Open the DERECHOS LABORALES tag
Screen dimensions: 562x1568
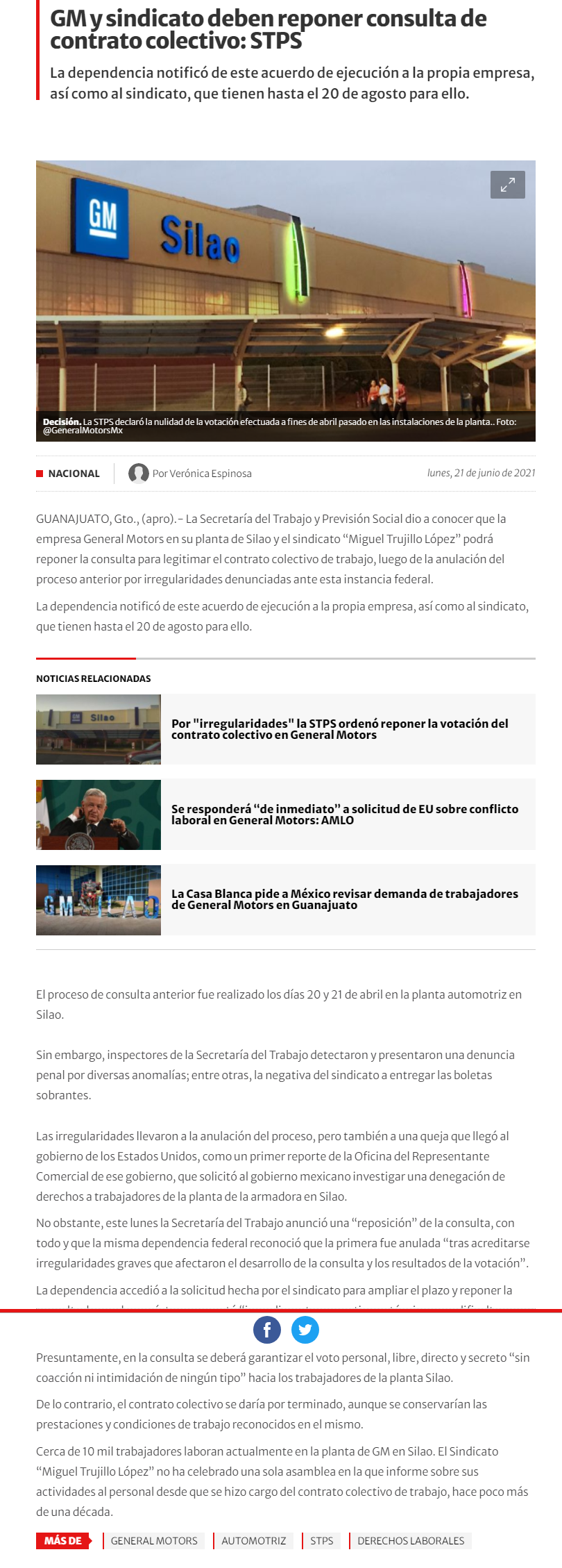[411, 1541]
